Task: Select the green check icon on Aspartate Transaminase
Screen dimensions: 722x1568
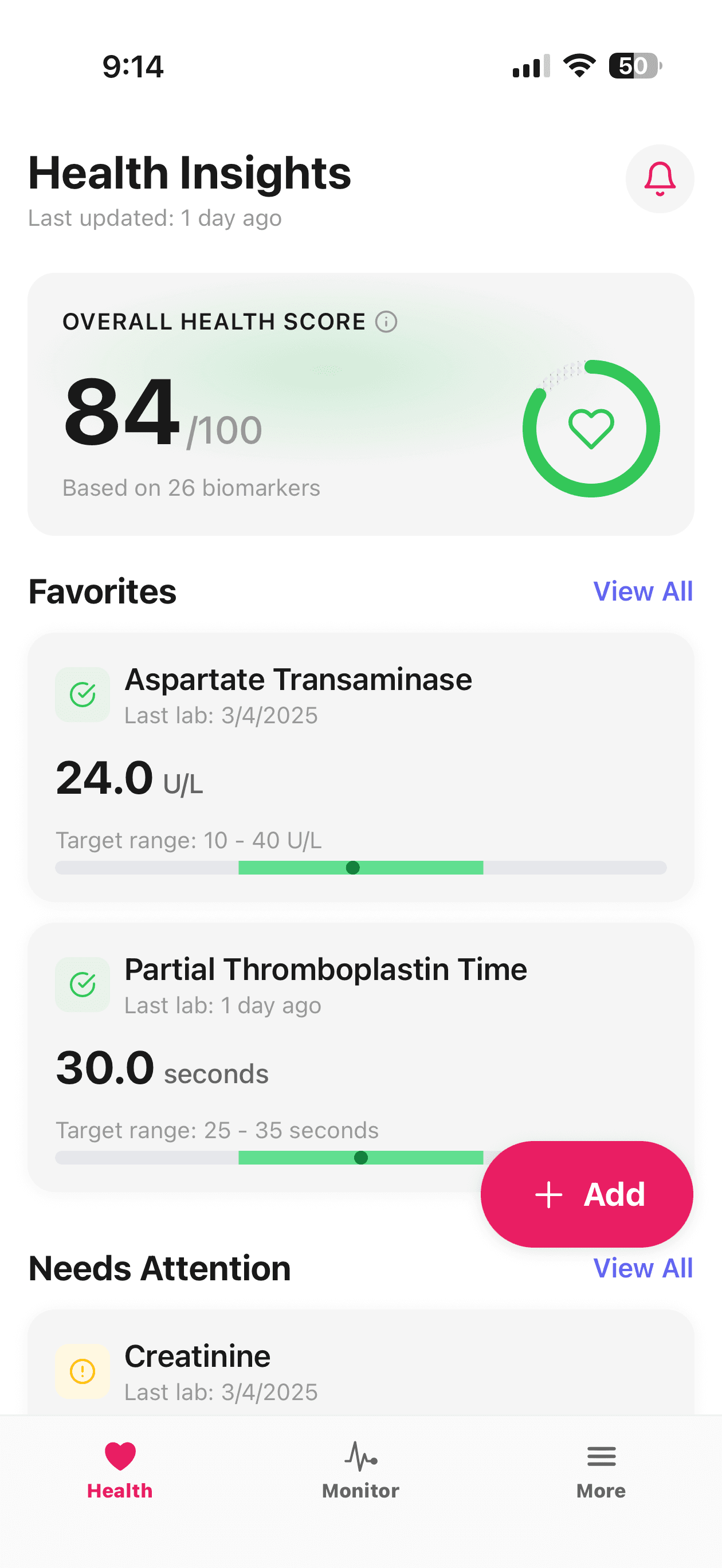Action: (x=82, y=695)
